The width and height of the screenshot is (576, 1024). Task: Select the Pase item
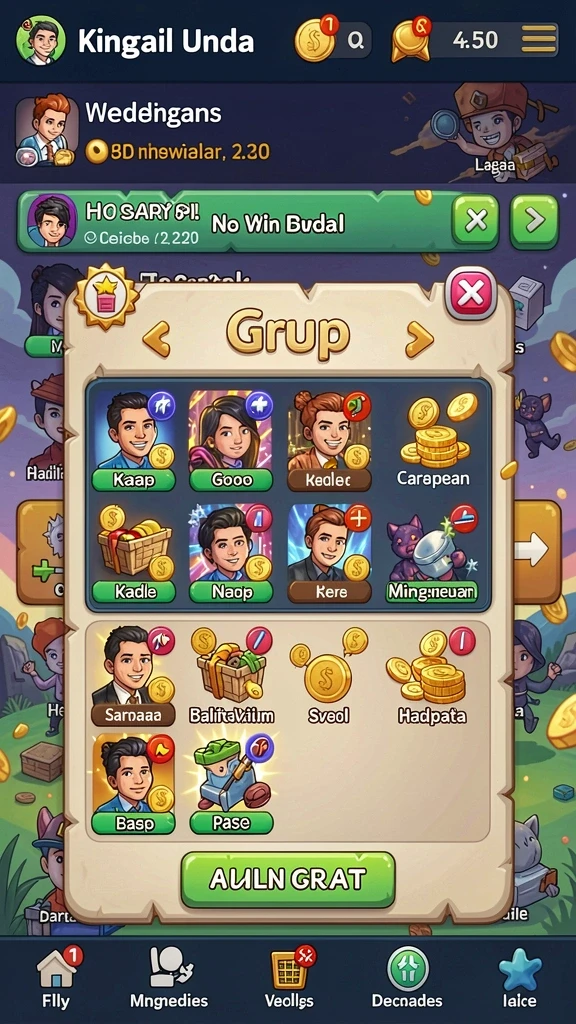tap(231, 784)
